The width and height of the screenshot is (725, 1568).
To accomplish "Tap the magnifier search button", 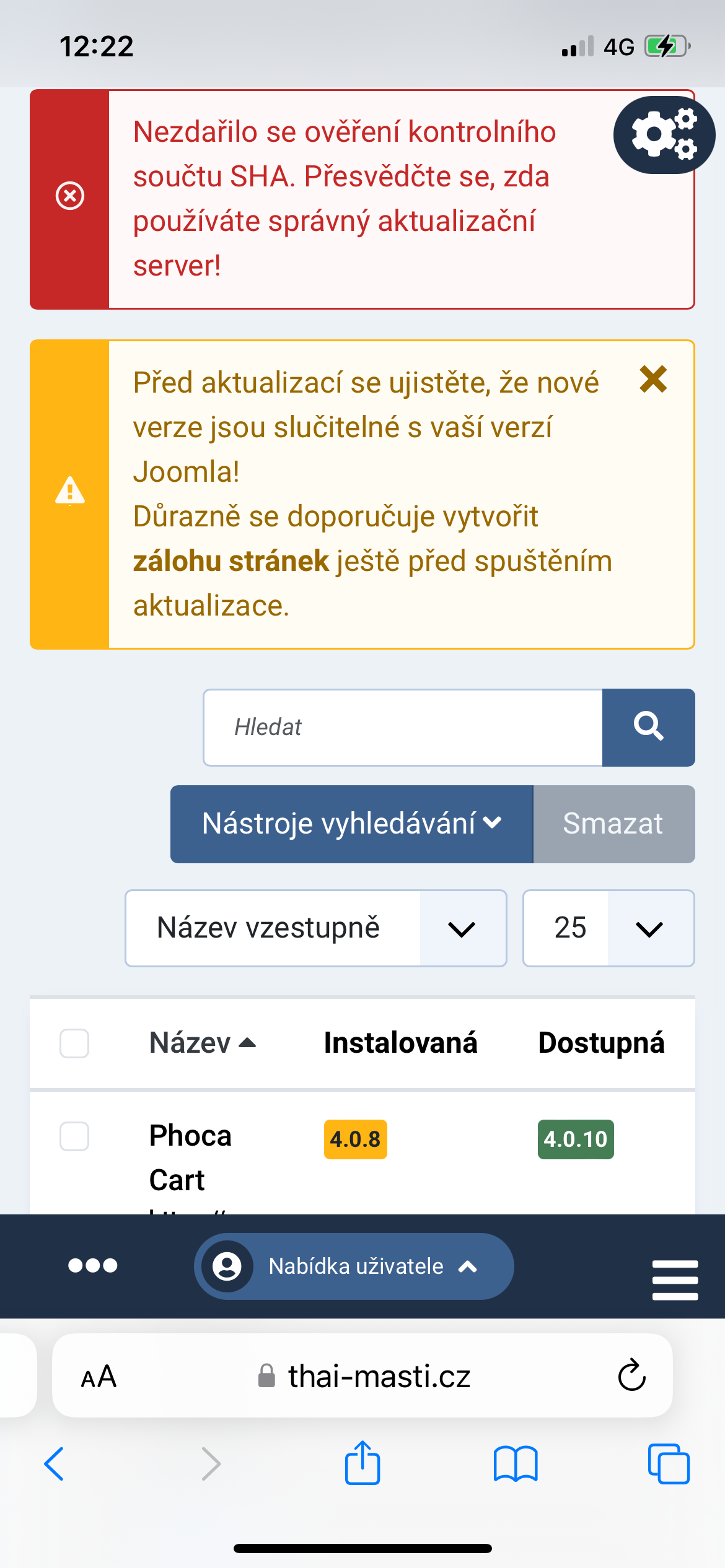I will coord(648,727).
